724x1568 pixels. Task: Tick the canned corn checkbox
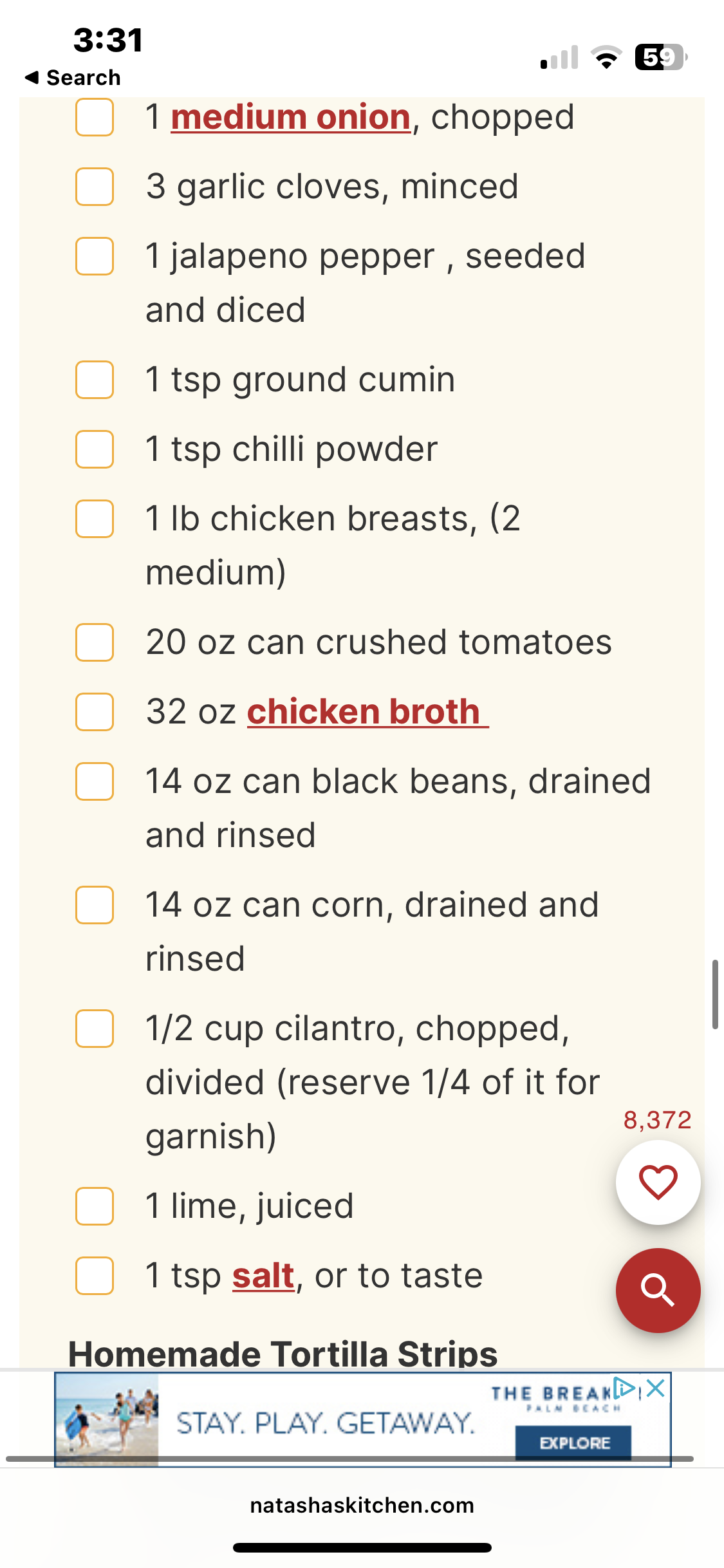(95, 905)
